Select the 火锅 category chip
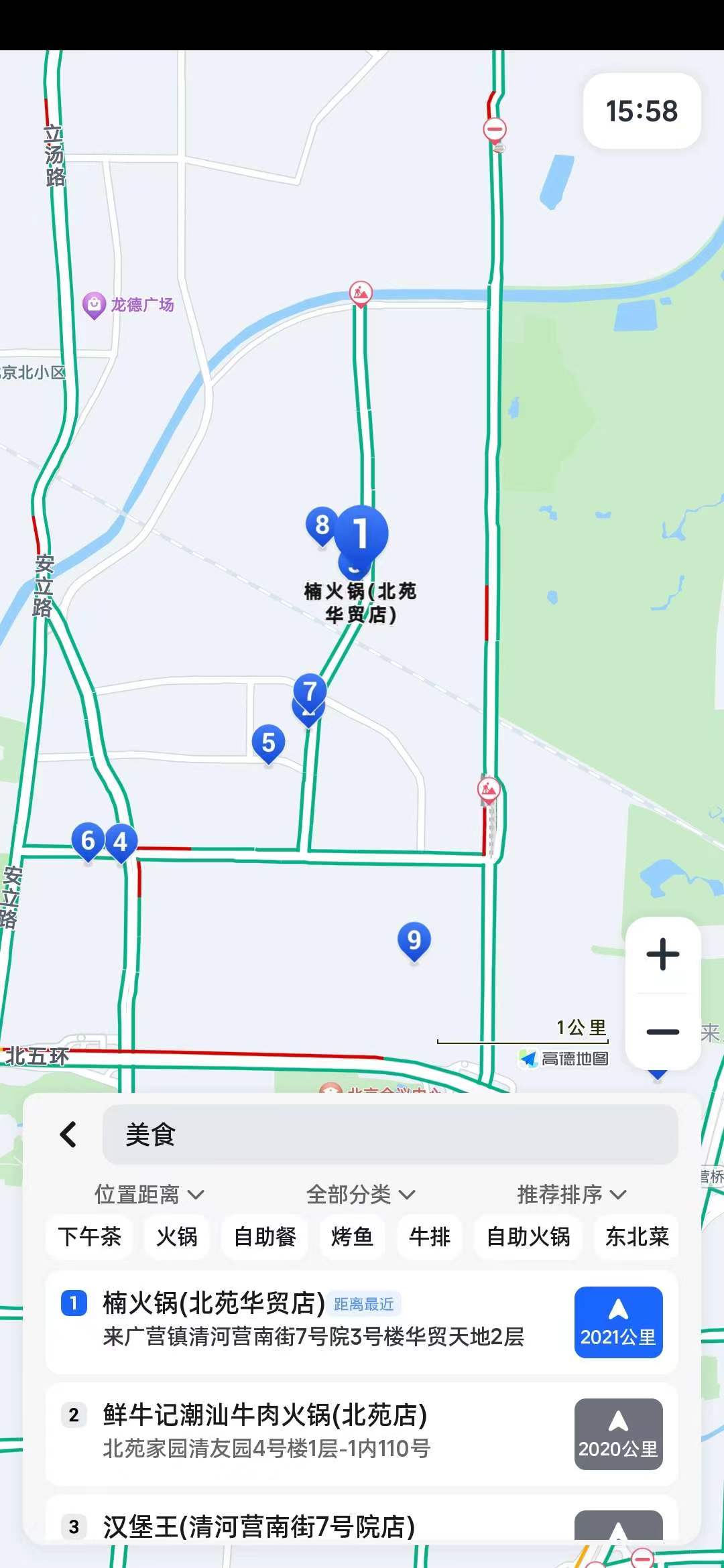Image resolution: width=724 pixels, height=1568 pixels. point(176,1238)
